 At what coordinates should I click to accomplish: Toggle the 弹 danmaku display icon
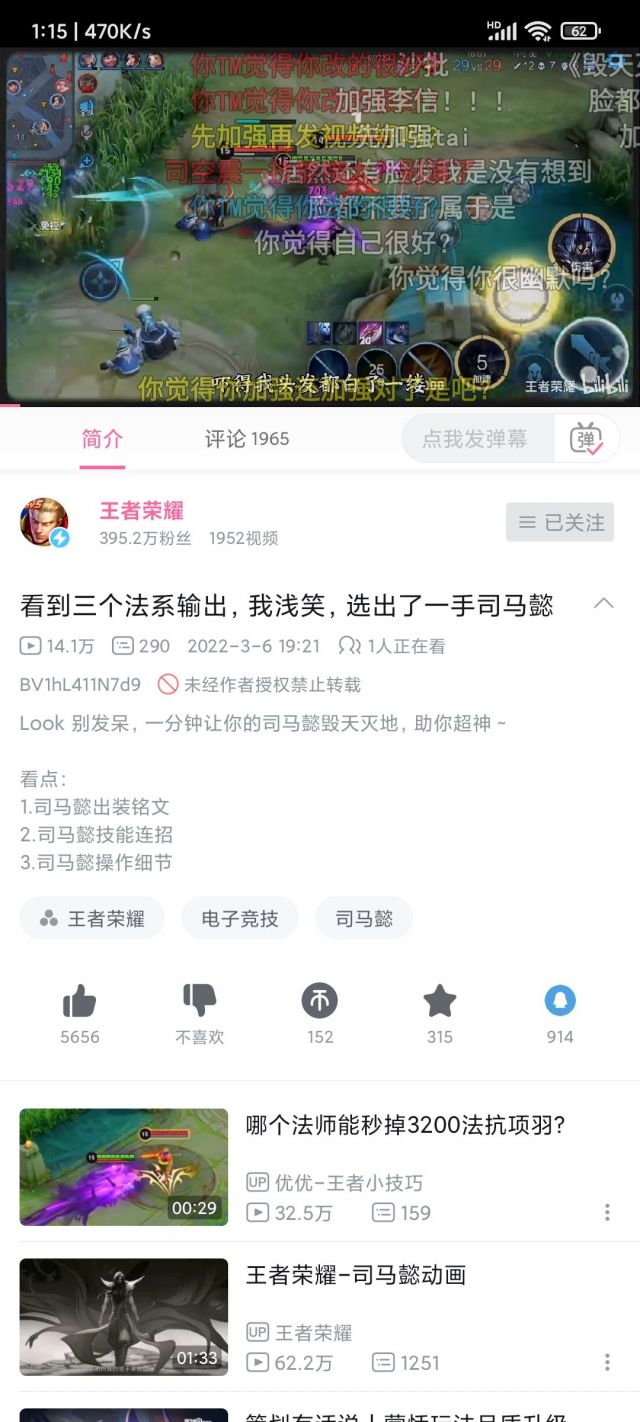[586, 438]
